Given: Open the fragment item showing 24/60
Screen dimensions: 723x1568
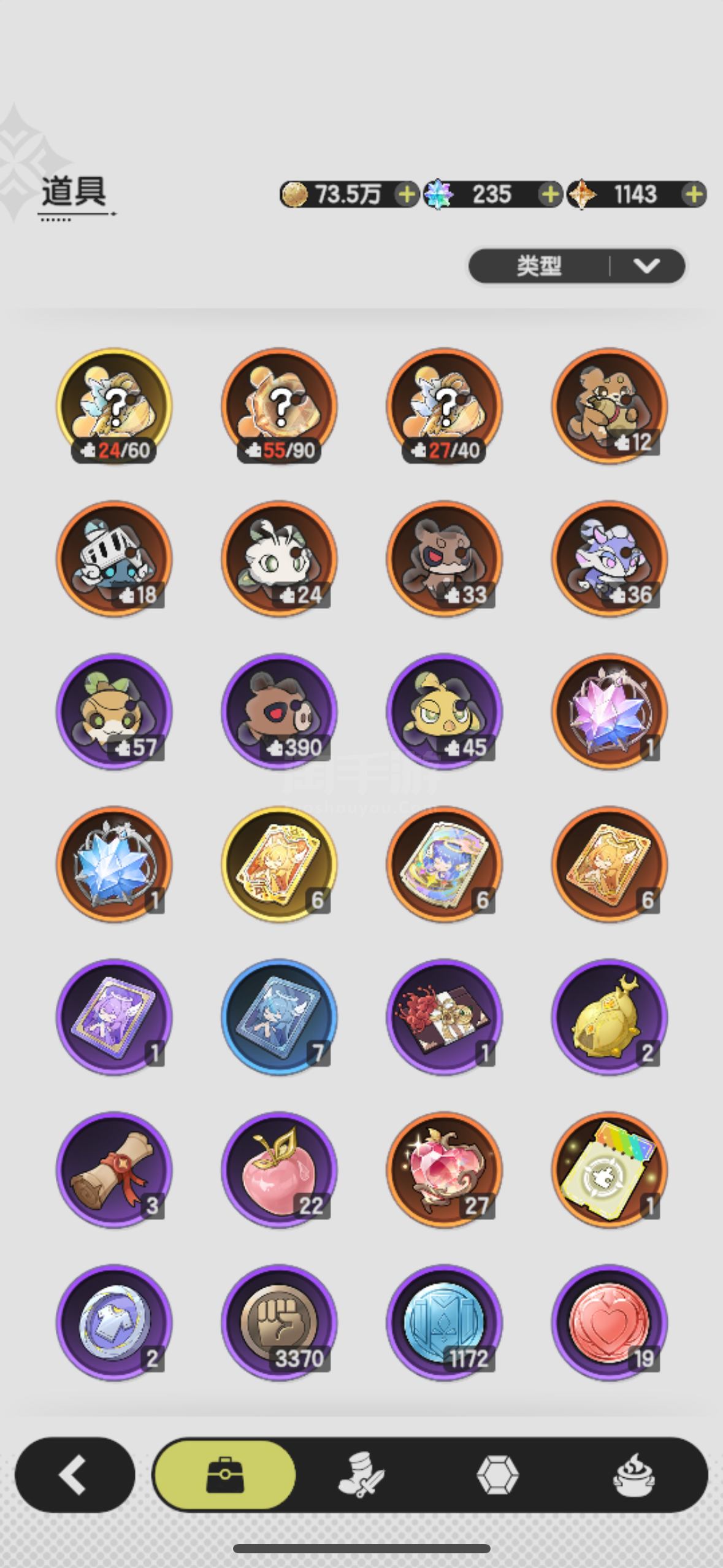Looking at the screenshot, I should pos(114,406).
